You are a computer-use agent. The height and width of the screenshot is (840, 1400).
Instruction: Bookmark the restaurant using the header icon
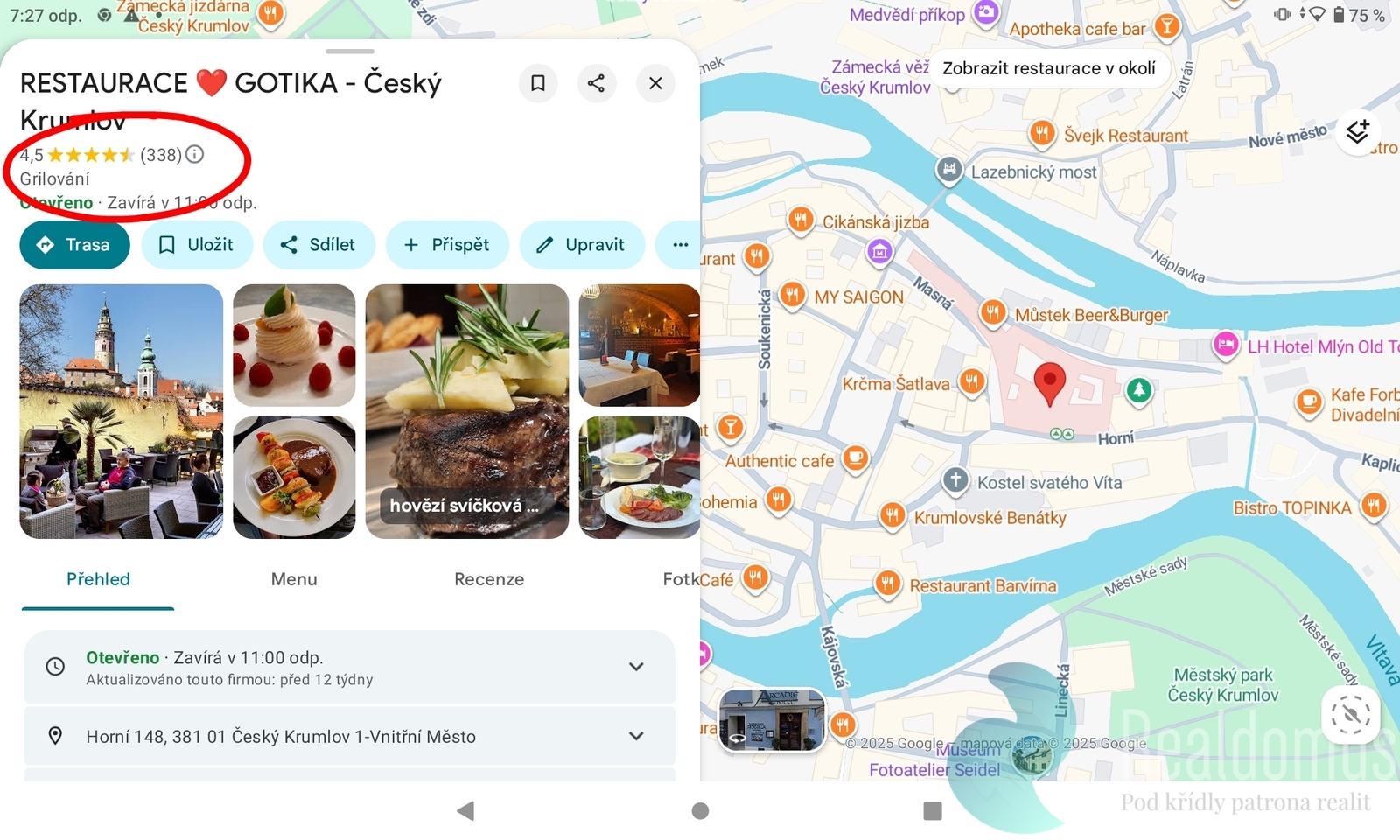(x=538, y=83)
